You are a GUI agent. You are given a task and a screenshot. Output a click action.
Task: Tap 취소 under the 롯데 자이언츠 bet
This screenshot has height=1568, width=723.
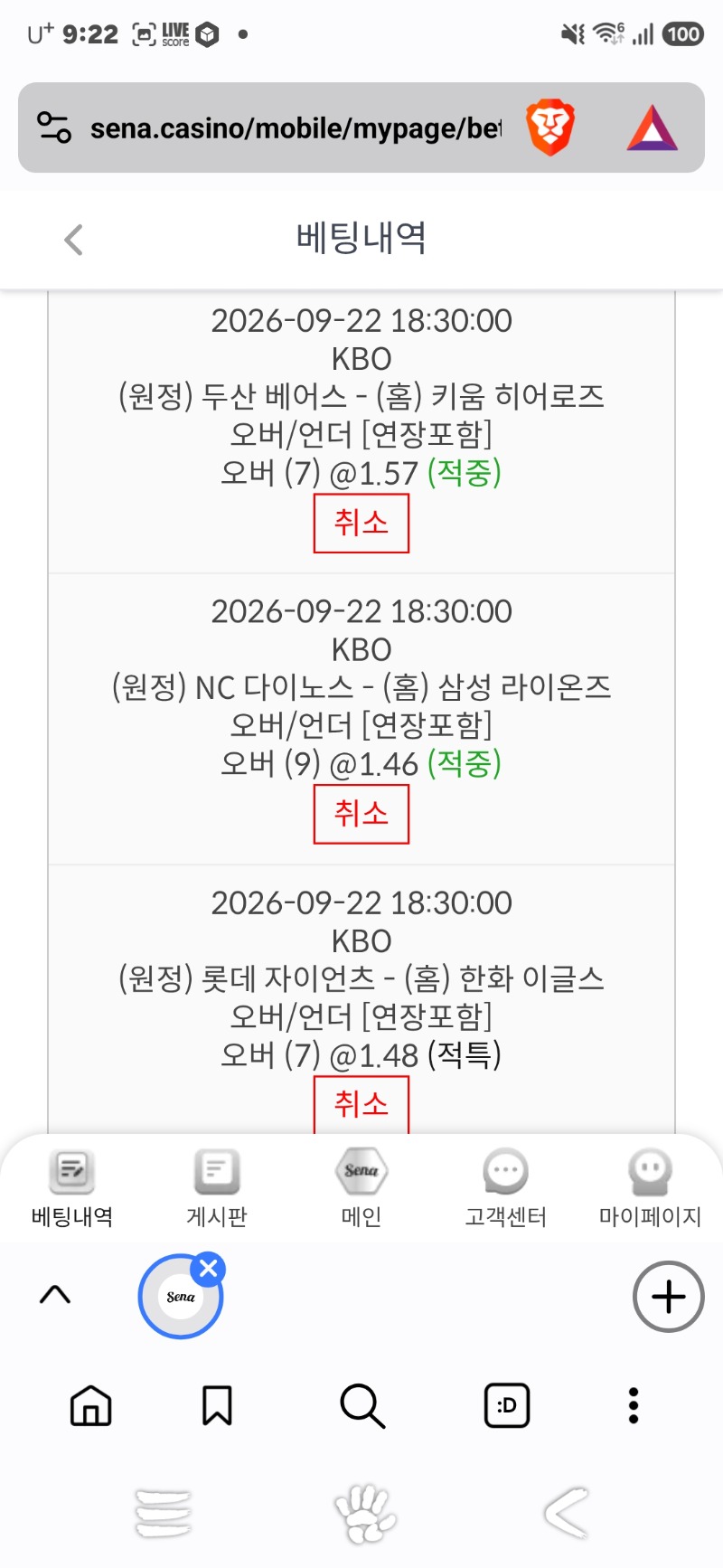(x=361, y=1103)
